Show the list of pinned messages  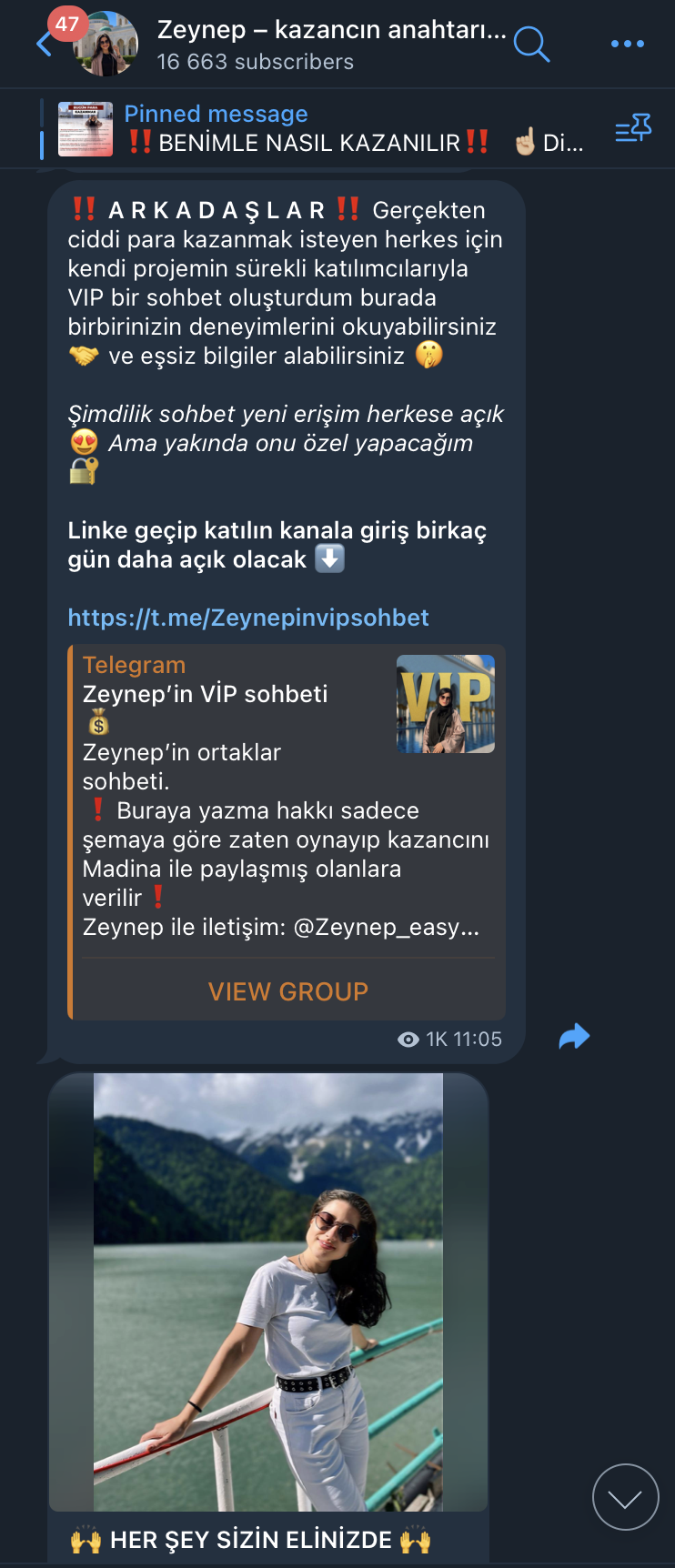tap(633, 129)
